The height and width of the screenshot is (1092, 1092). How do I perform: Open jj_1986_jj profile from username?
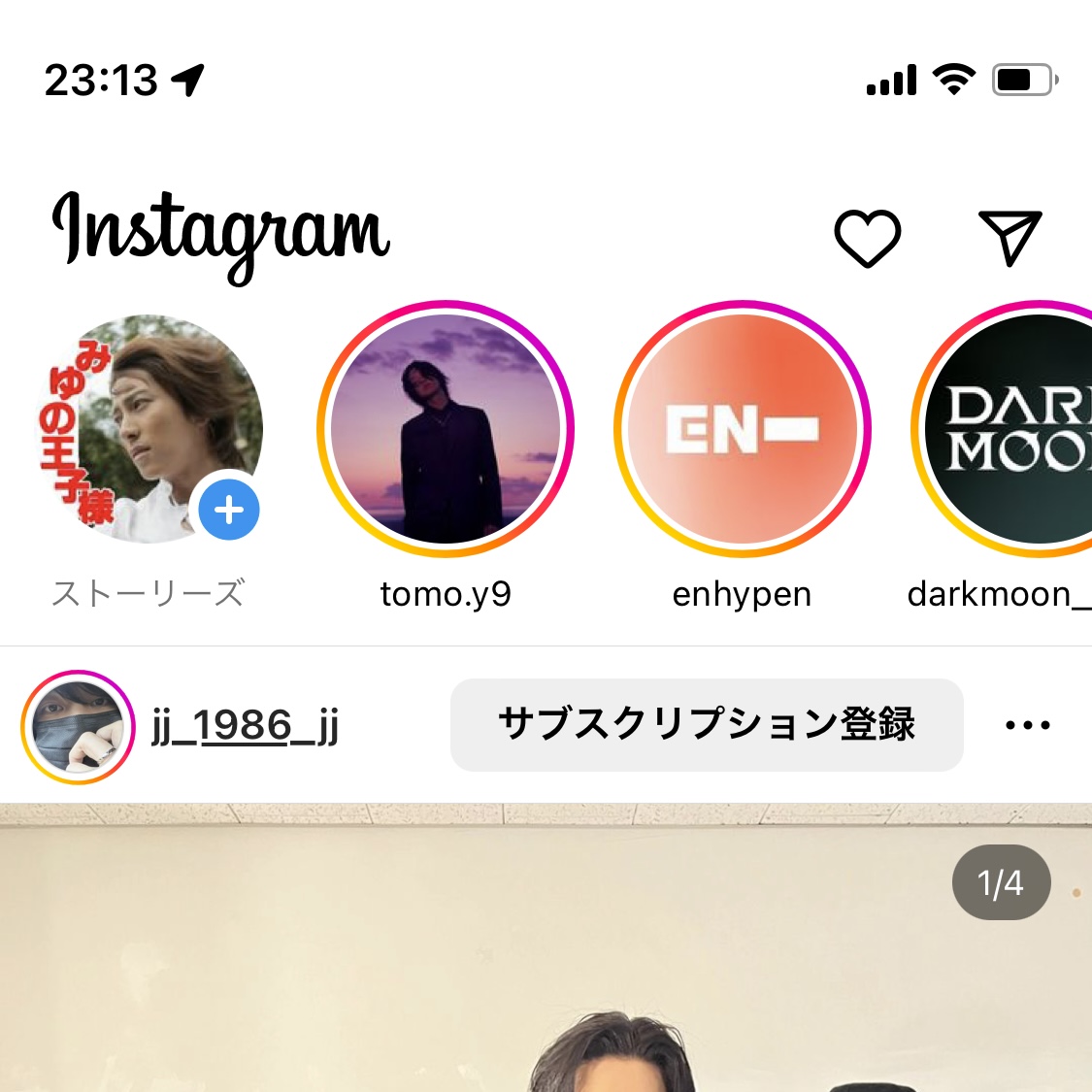click(246, 726)
